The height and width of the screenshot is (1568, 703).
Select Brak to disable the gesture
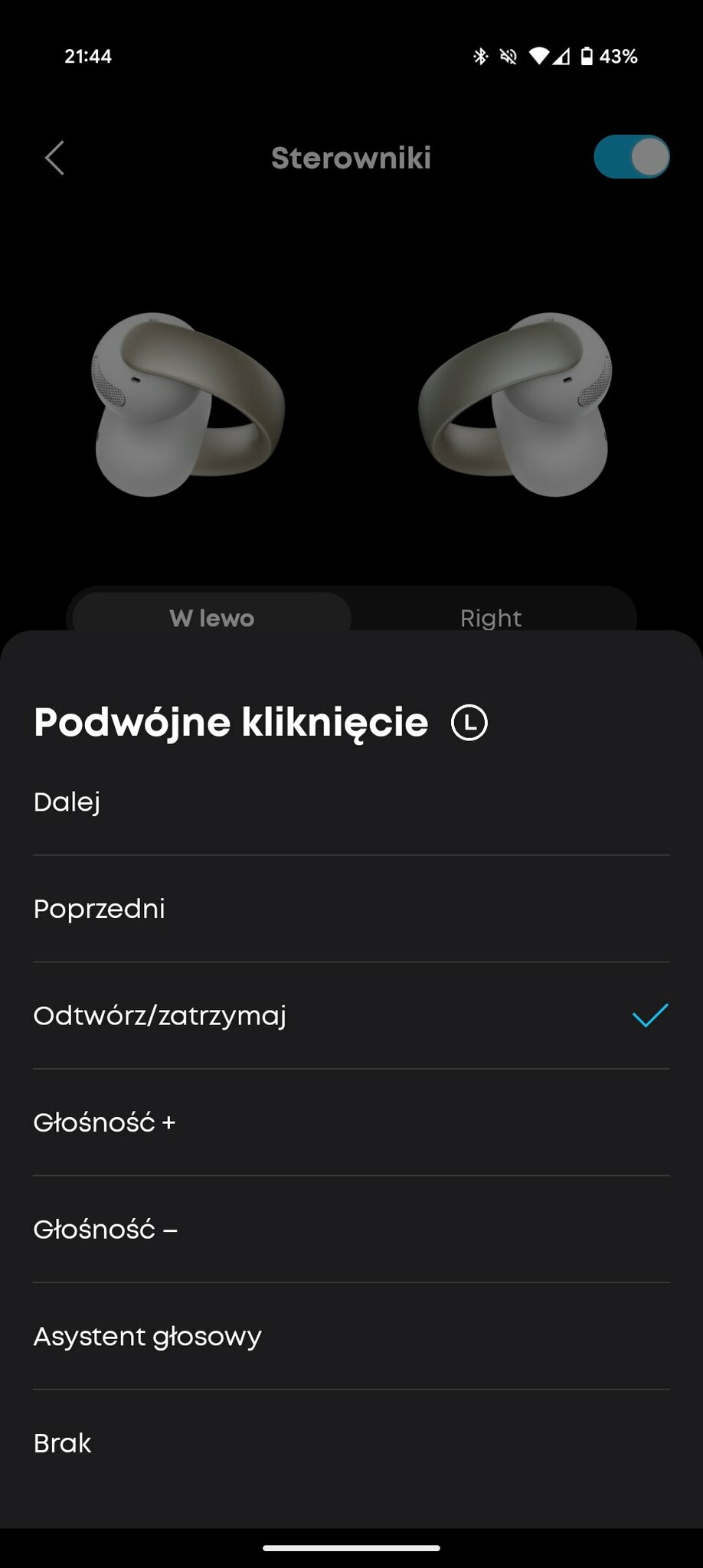coord(351,1443)
